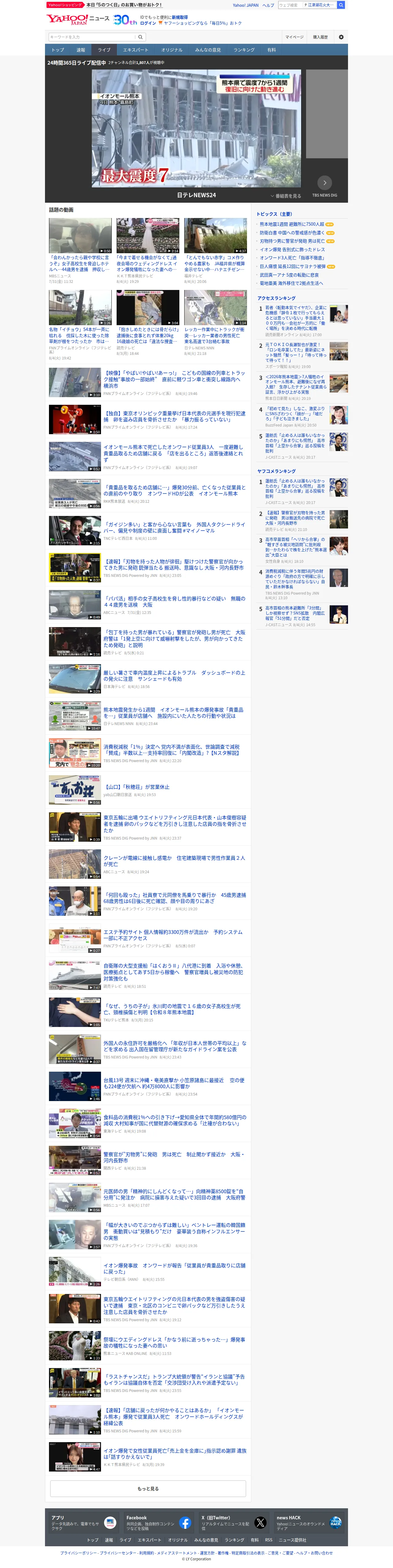393x1568 pixels.
Task: Switch to the 速報 tab
Action: [81, 50]
